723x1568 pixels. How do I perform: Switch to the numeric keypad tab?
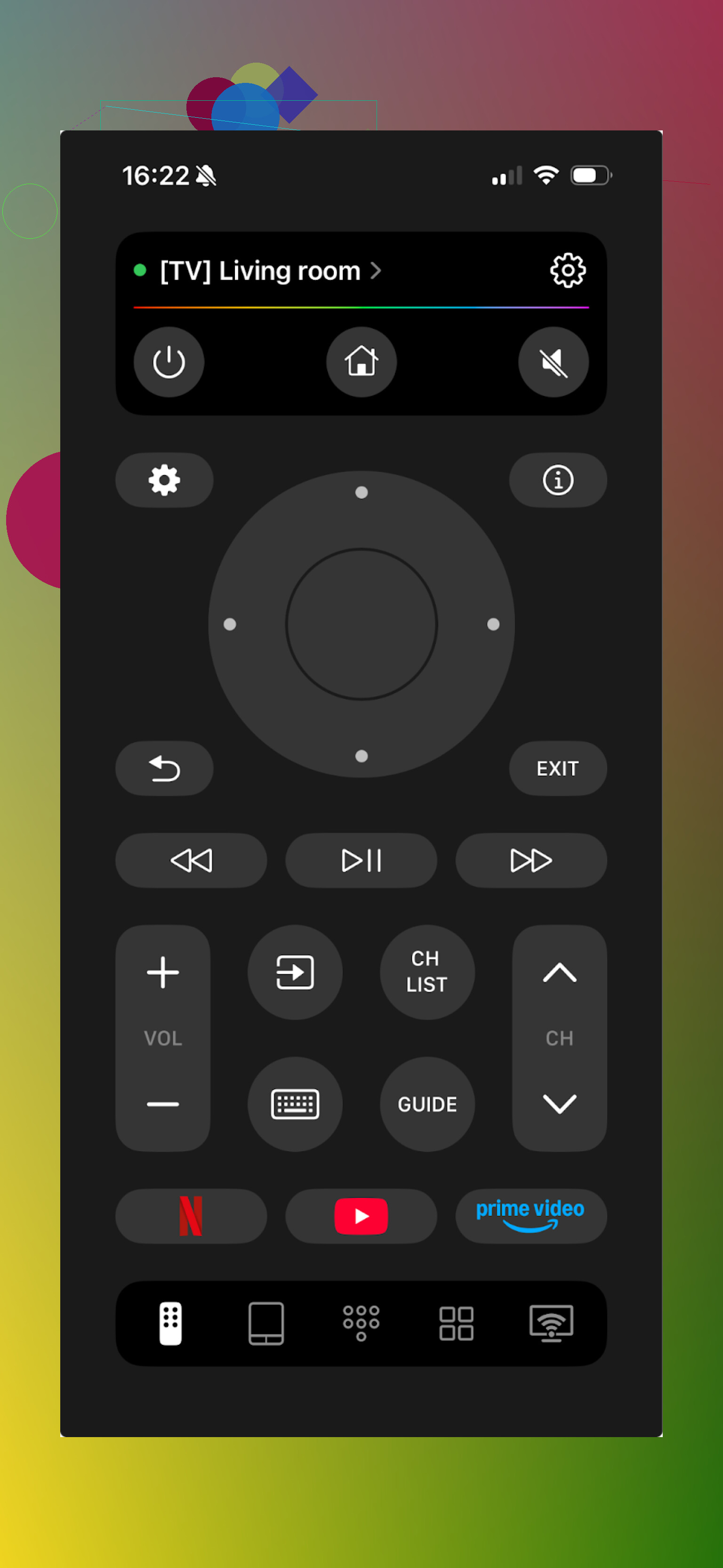pyautogui.click(x=361, y=1322)
